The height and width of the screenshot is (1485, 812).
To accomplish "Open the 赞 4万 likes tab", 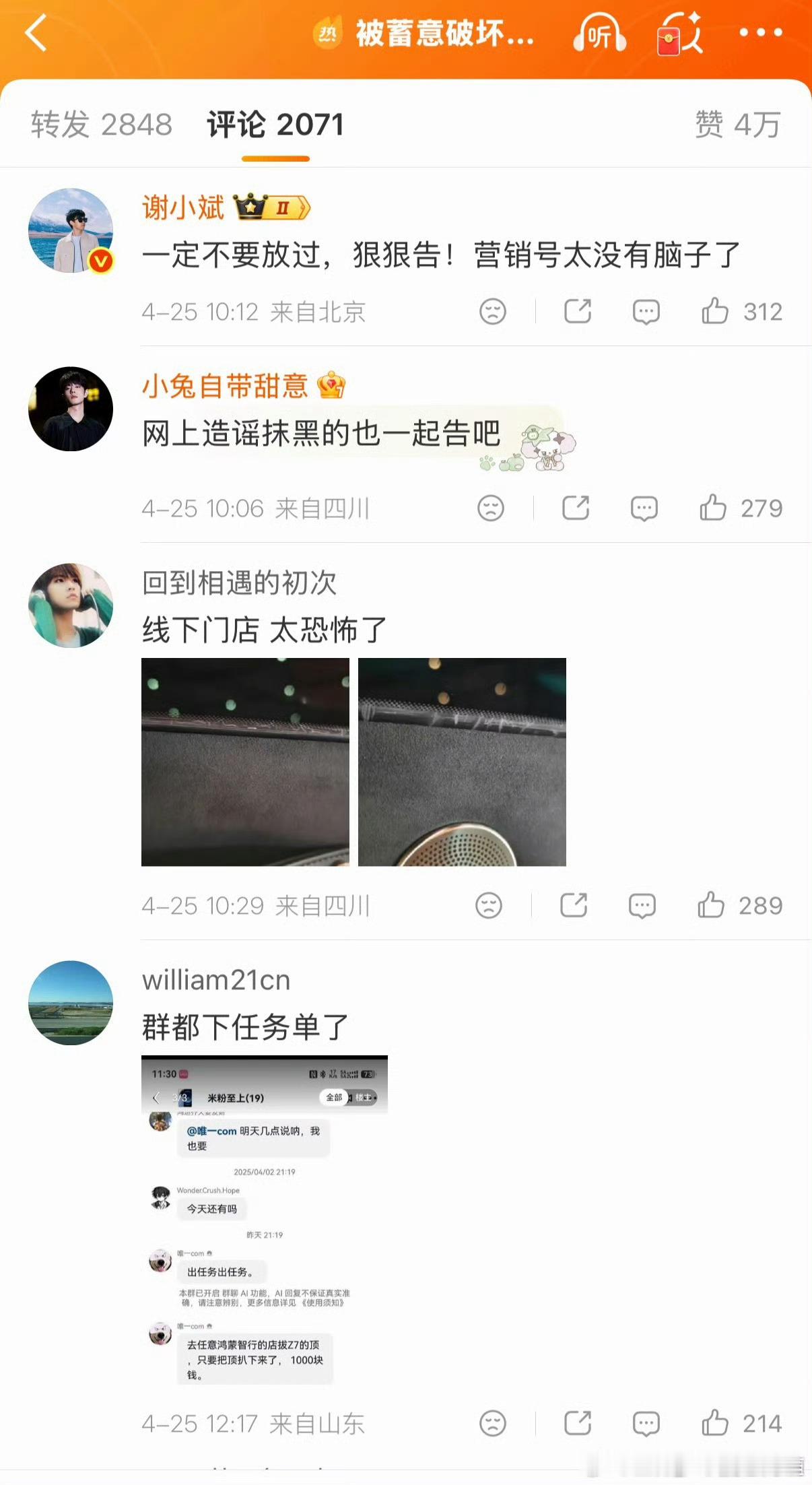I will (x=738, y=125).
